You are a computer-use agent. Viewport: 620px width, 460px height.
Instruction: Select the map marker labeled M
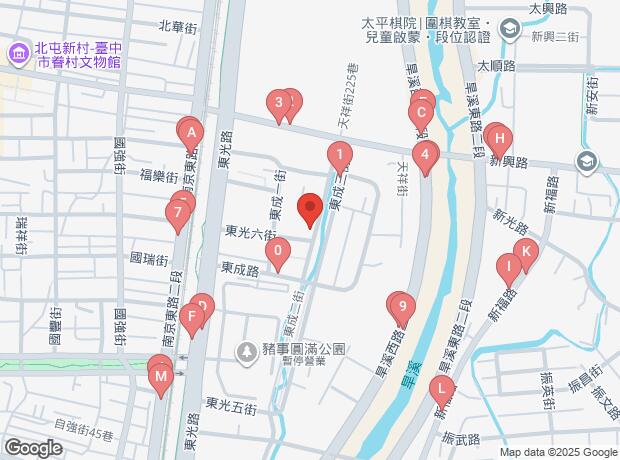160,378
